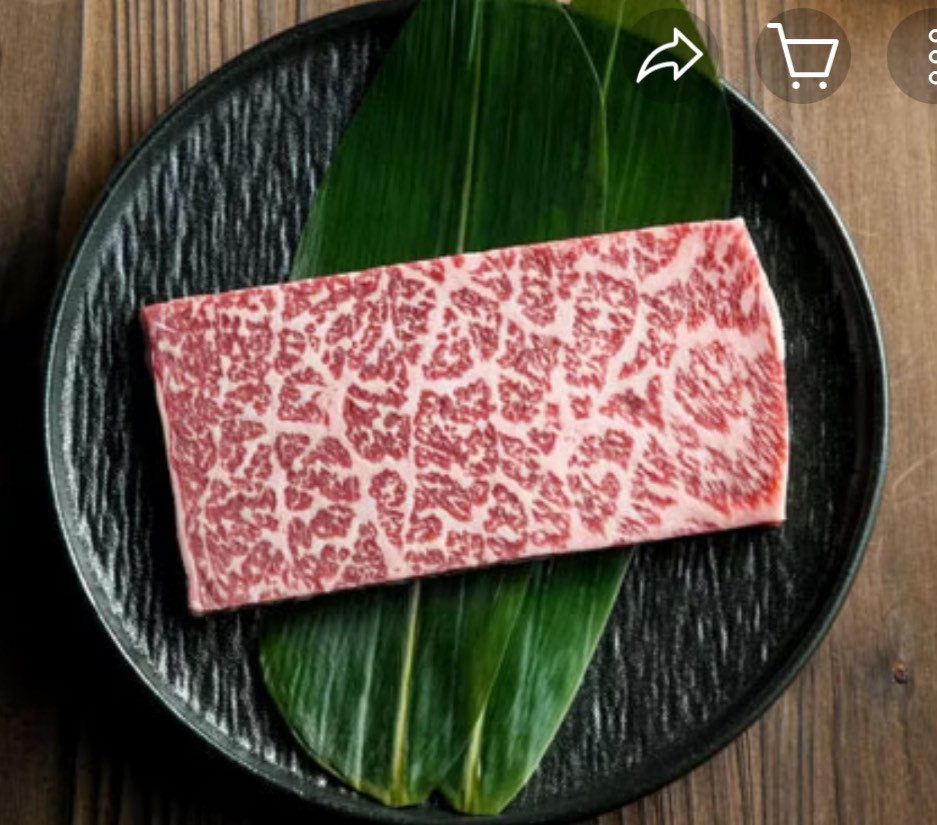
Task: Share this wagyu beef product
Action: (x=670, y=57)
